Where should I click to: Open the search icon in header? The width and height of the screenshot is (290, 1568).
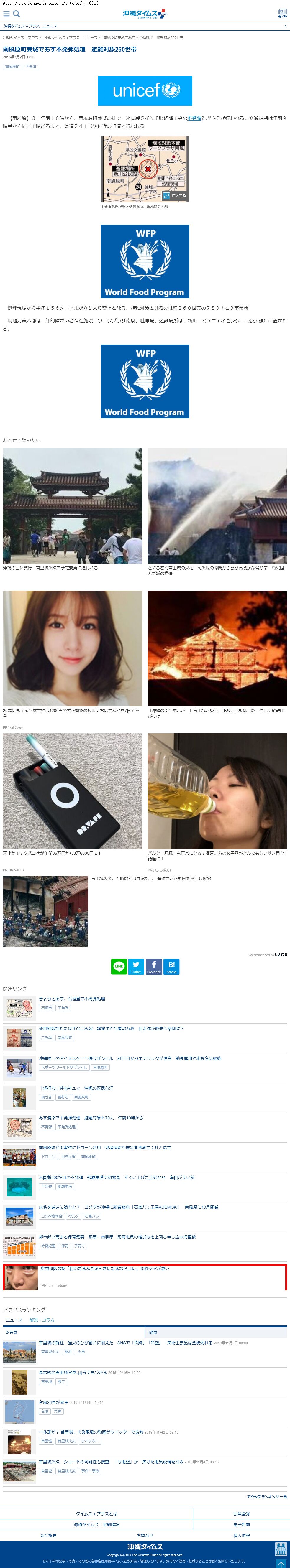17,13
